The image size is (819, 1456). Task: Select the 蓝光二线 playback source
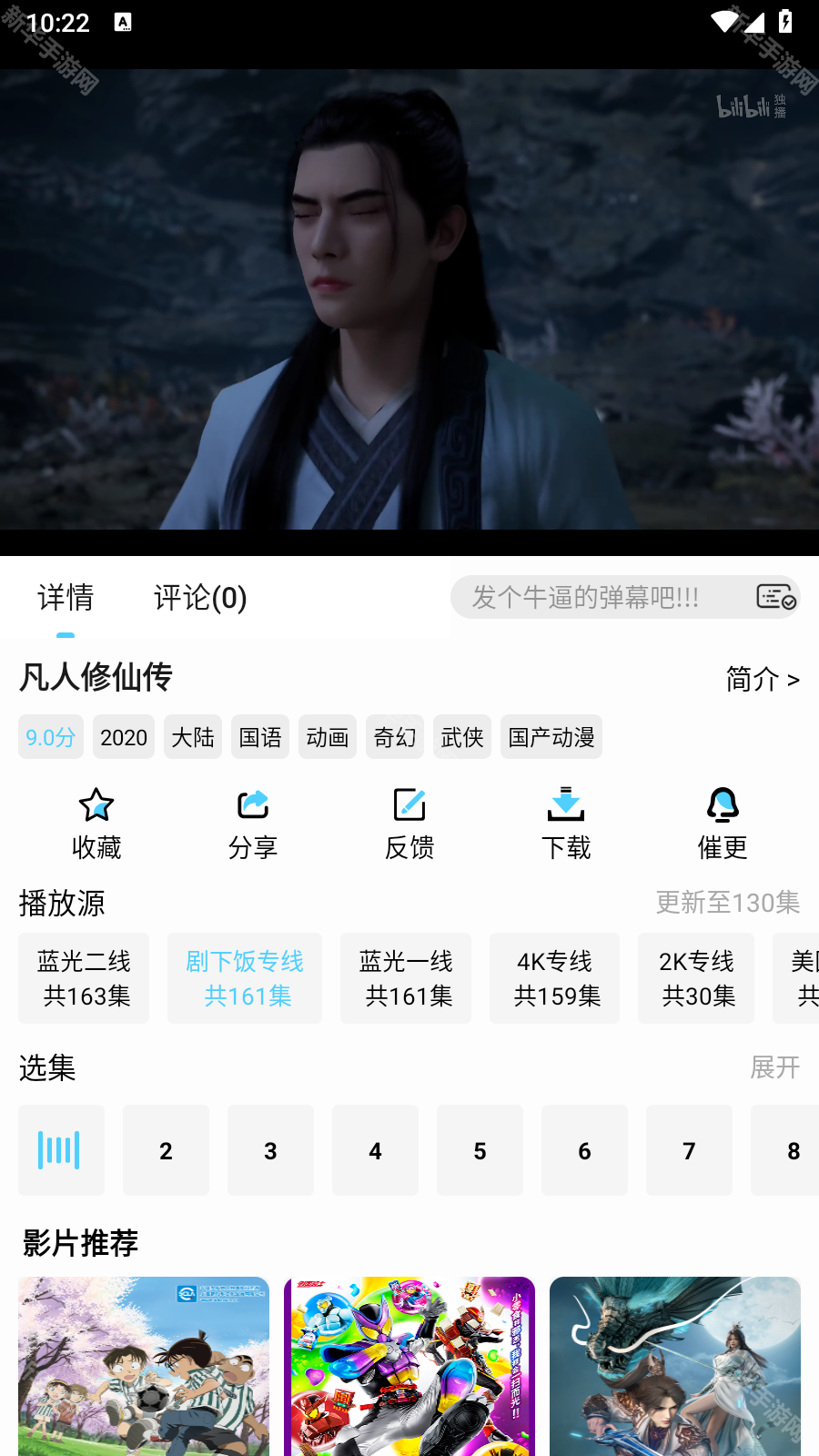pyautogui.click(x=84, y=978)
